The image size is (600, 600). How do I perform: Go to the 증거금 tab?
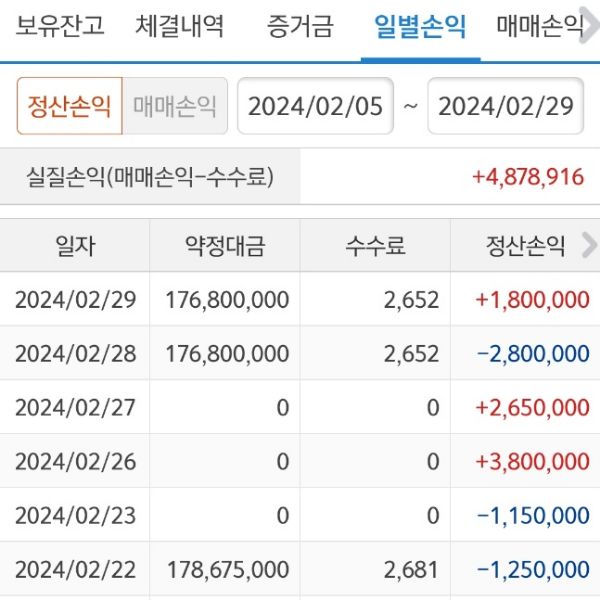point(300,26)
